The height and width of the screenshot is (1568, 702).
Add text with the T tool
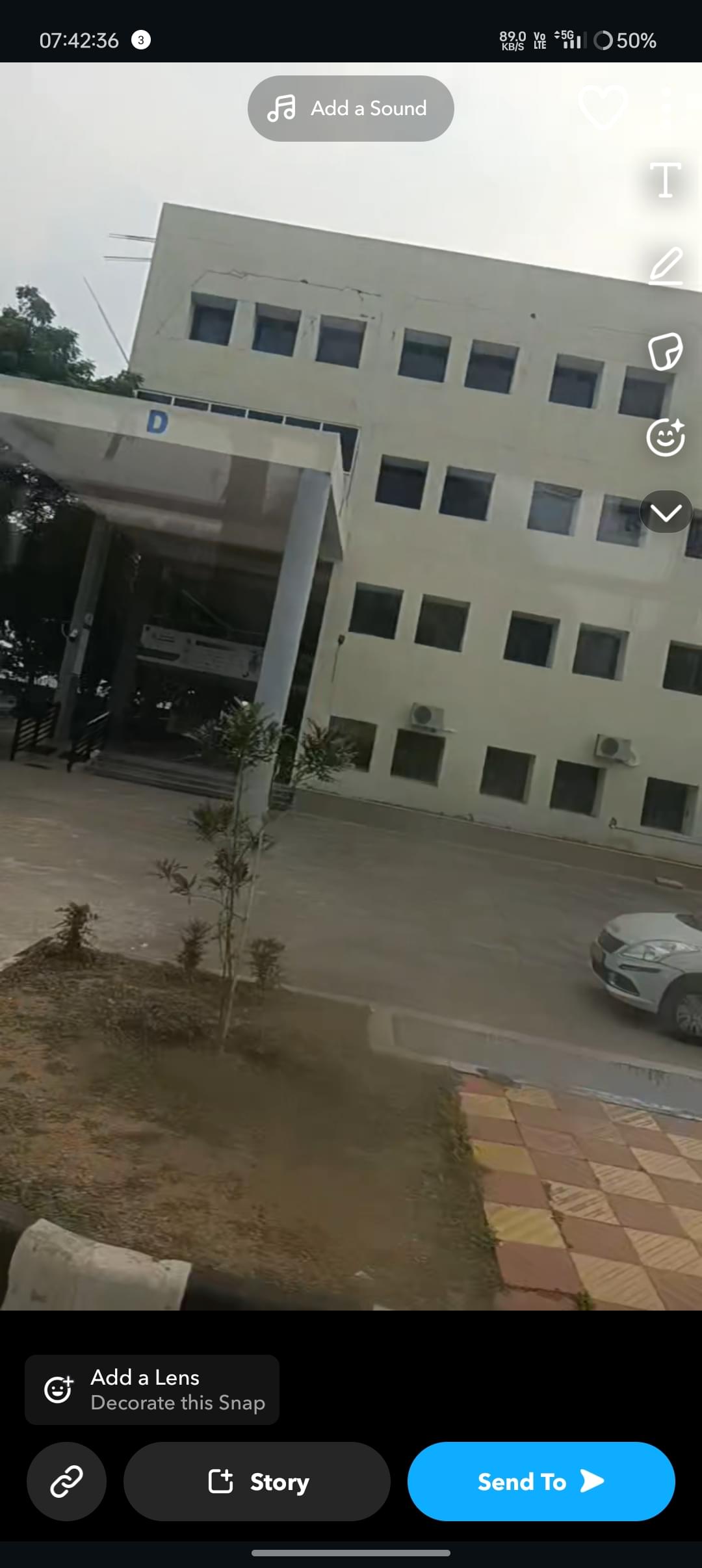(x=666, y=180)
